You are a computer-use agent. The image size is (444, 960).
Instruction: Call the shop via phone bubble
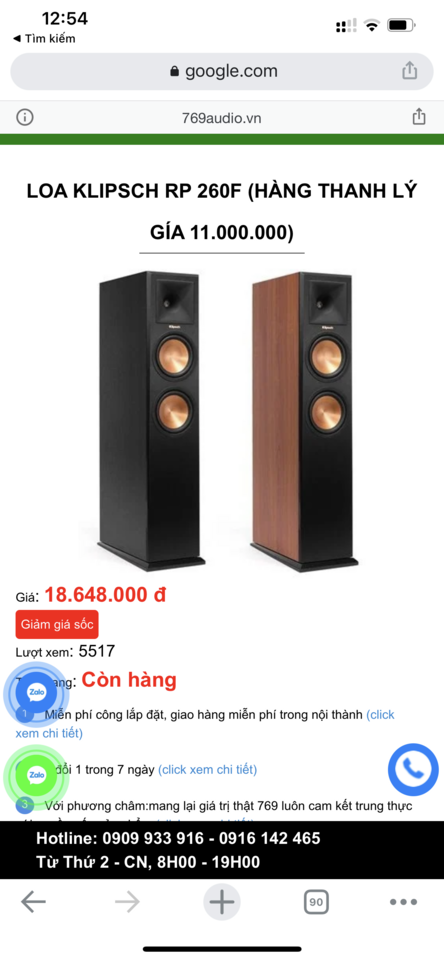click(x=413, y=768)
